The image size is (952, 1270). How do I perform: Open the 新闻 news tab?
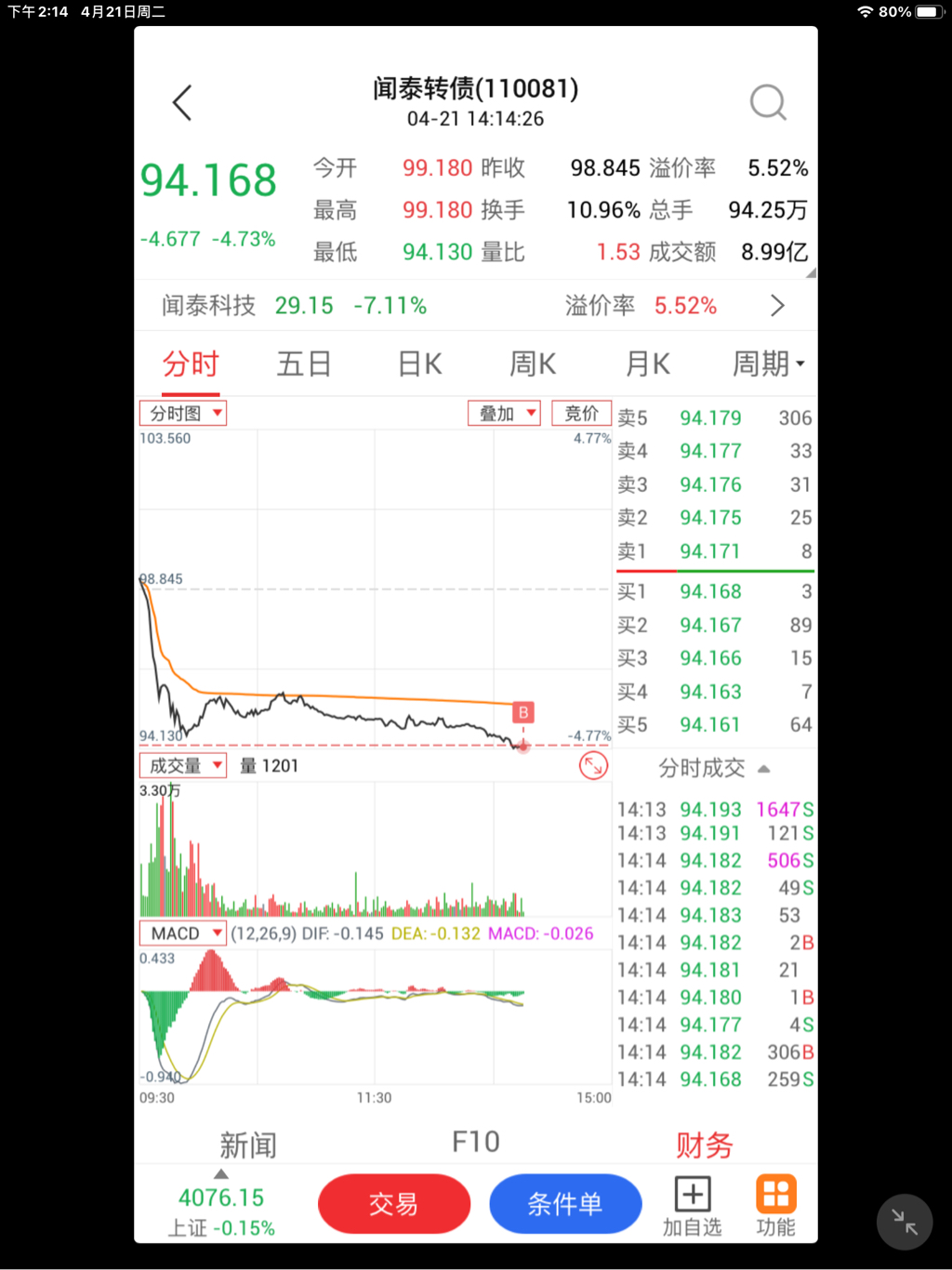[248, 1144]
